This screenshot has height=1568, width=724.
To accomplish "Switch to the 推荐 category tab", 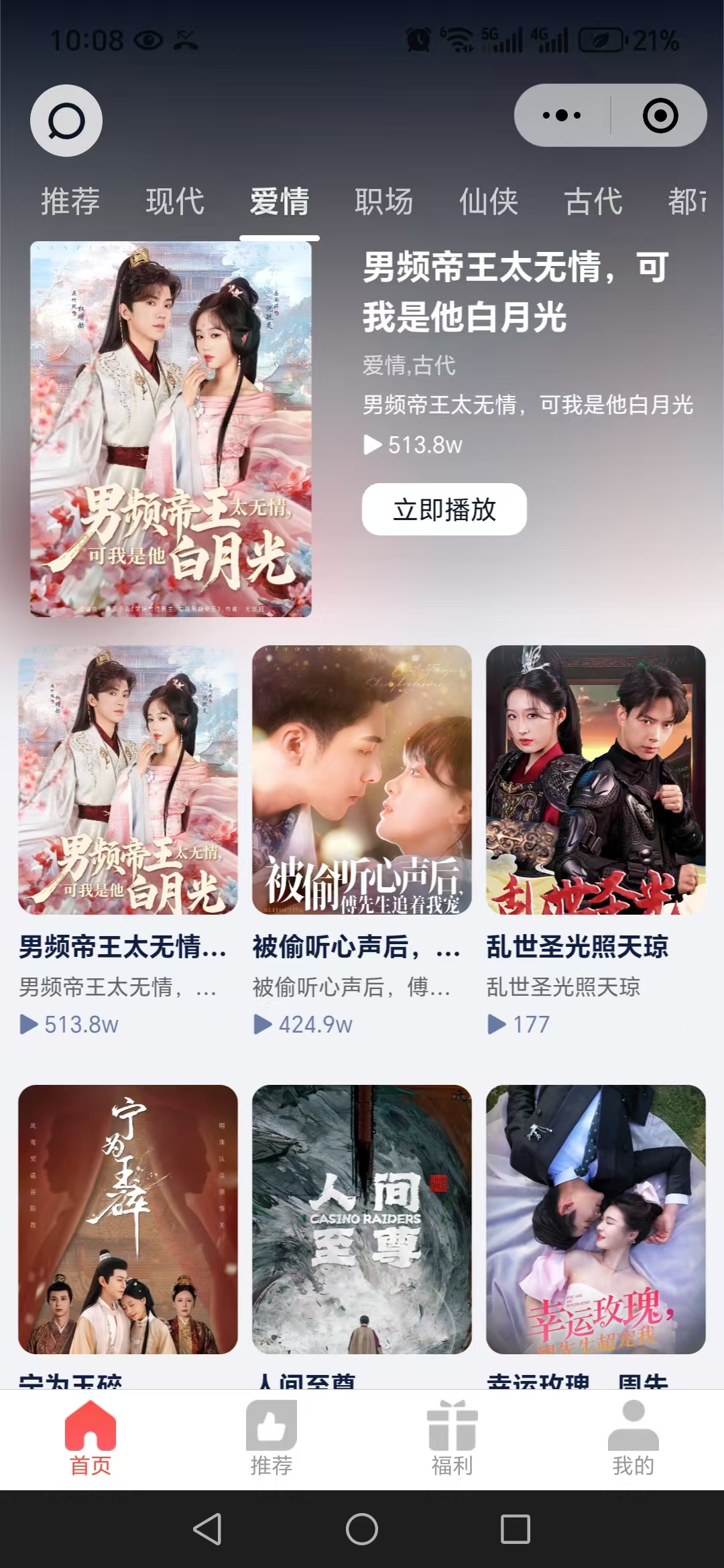I will click(70, 201).
